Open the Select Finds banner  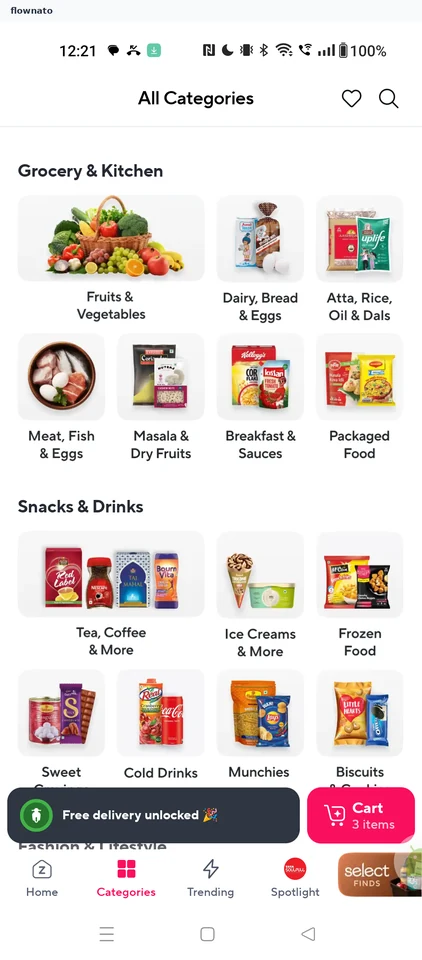click(x=379, y=875)
